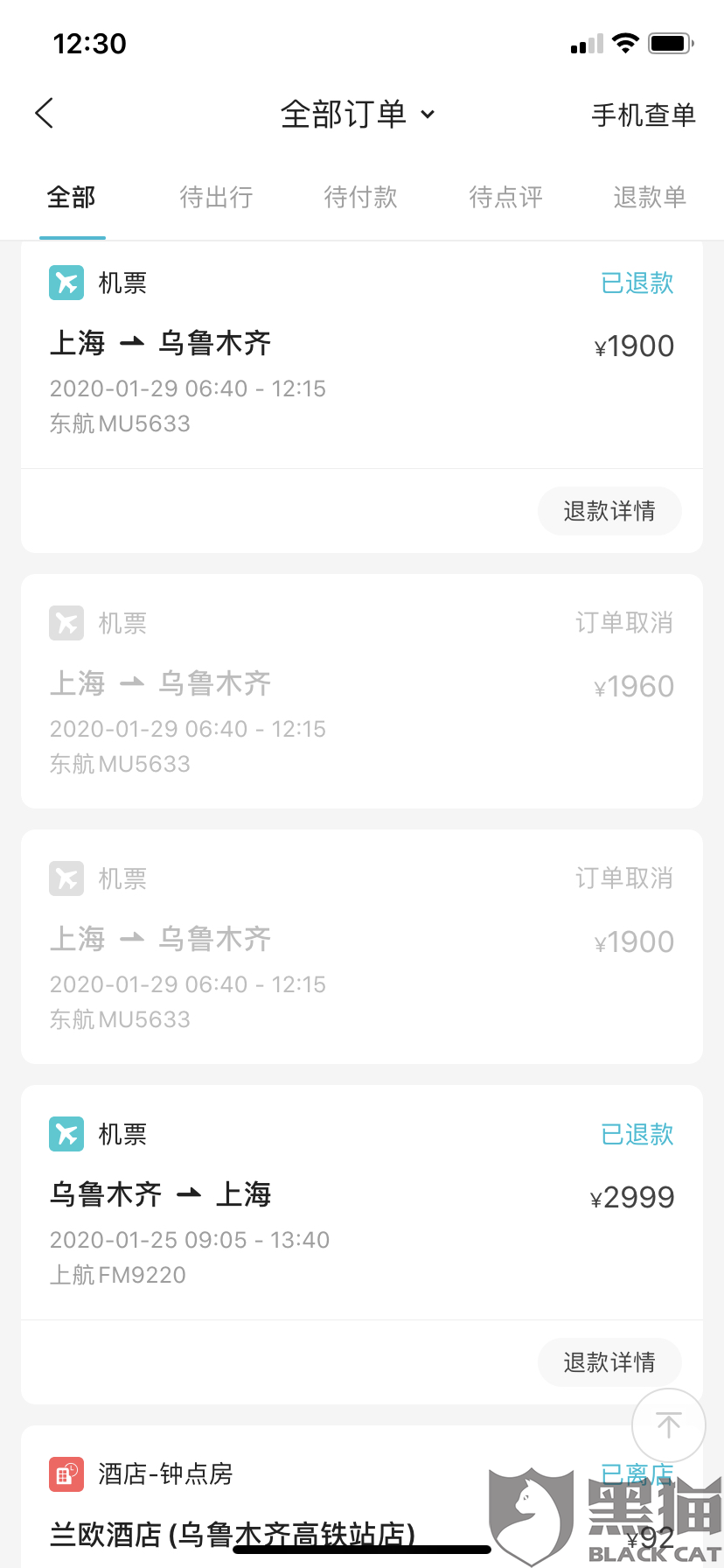
Task: Expand the 全部订单 order type dropdown
Action: [x=358, y=115]
